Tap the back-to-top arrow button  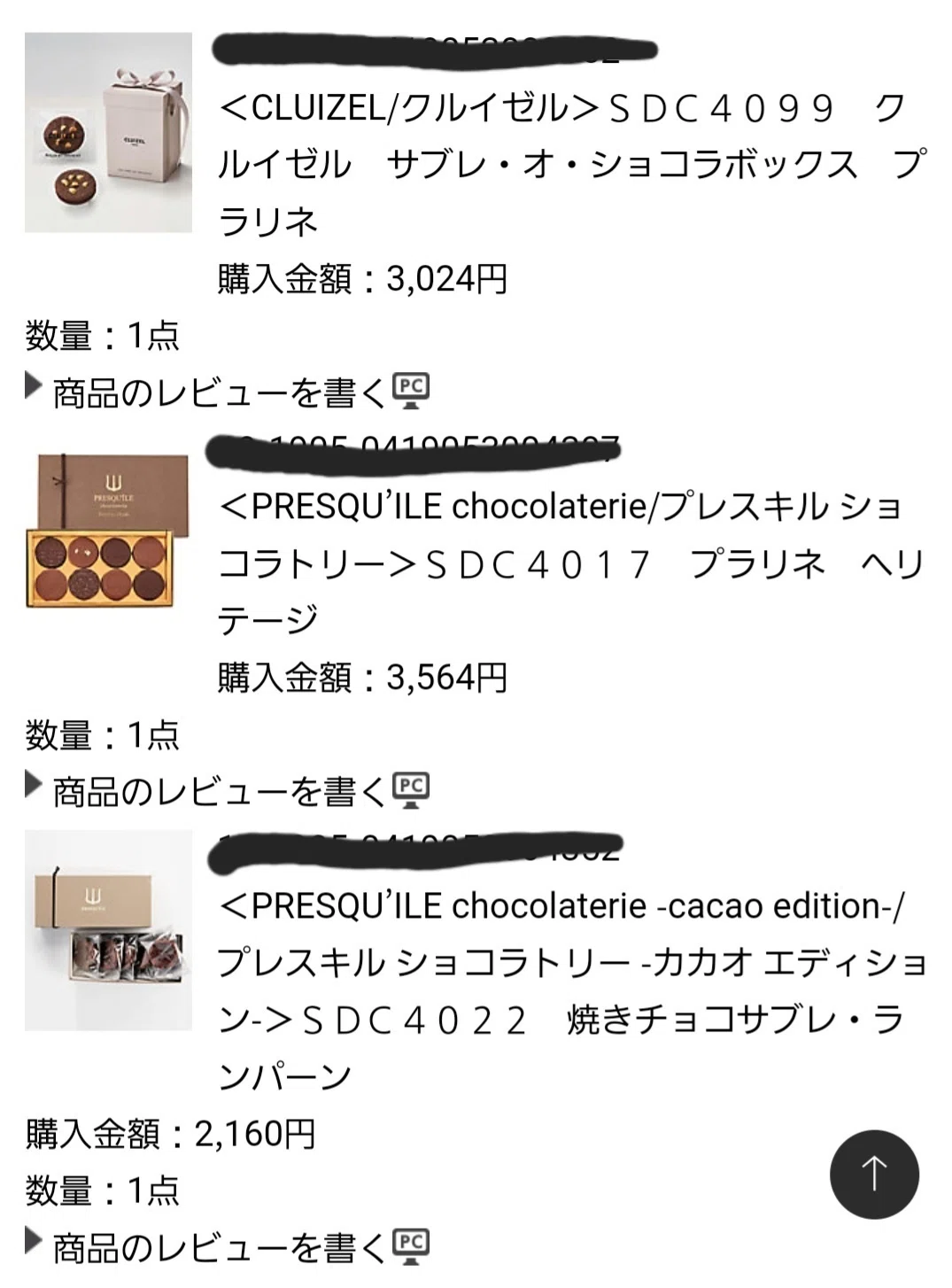pyautogui.click(x=874, y=1174)
